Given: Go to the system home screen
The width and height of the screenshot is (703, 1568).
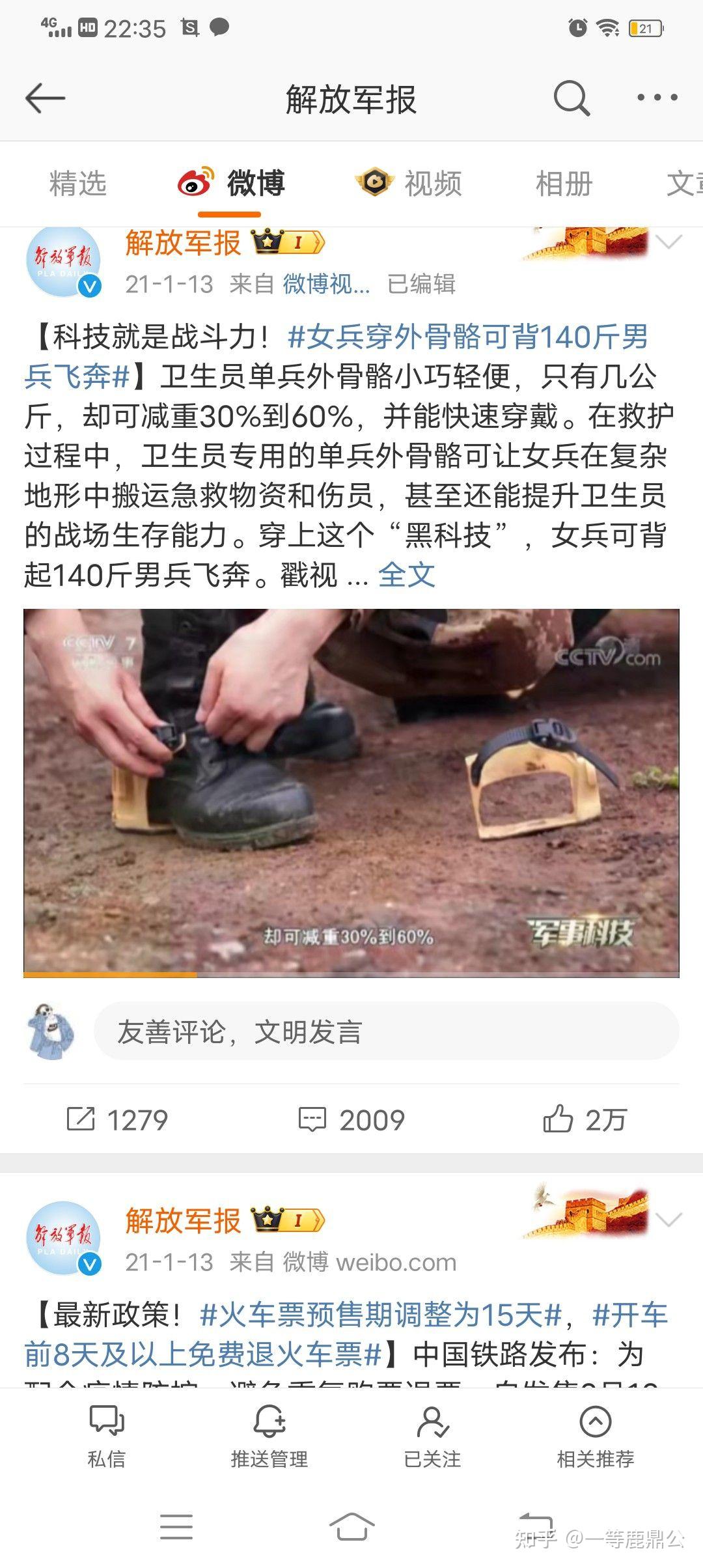Looking at the screenshot, I should (x=351, y=1526).
